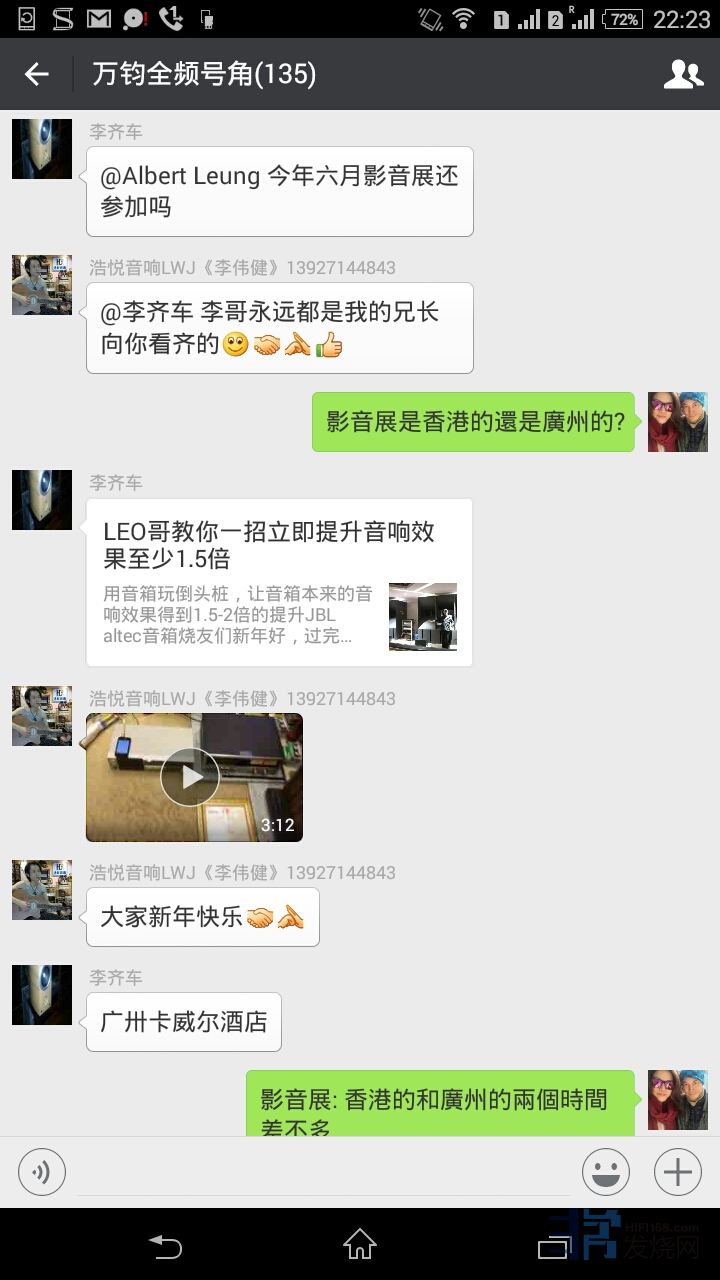Tap the message text input field
The image size is (720, 1280).
click(323, 1172)
